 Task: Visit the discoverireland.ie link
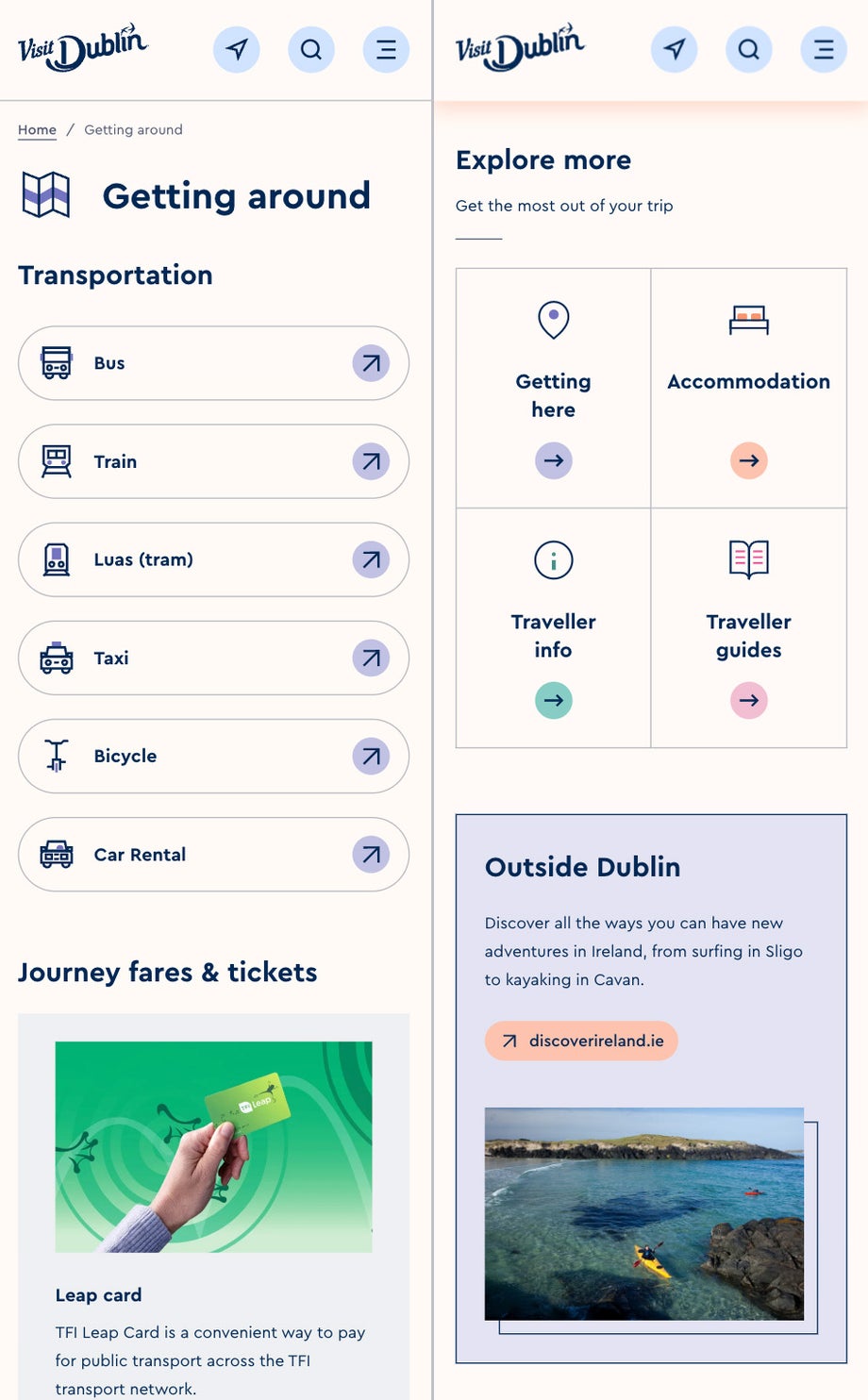click(x=581, y=1041)
